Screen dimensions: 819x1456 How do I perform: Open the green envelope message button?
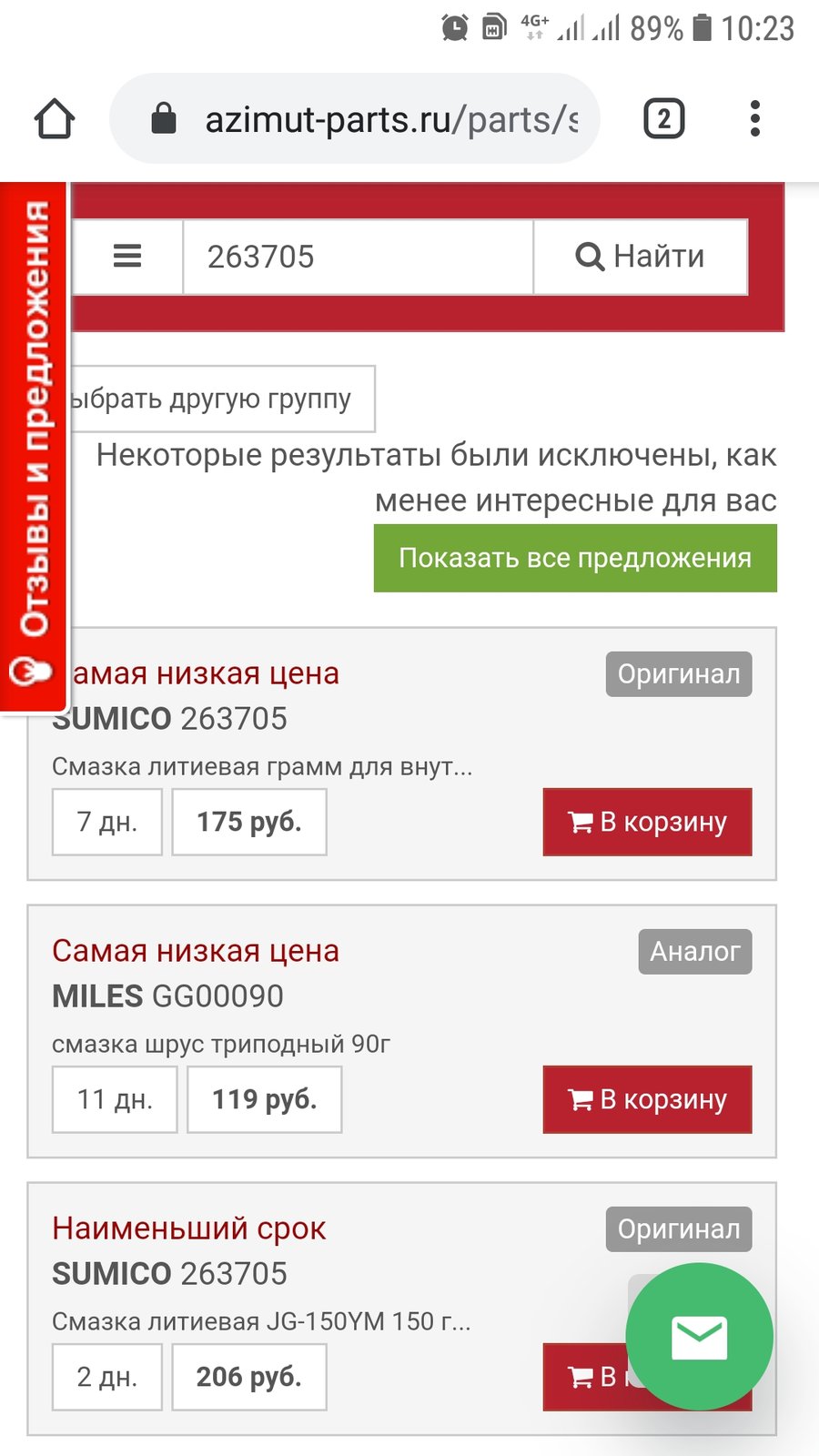(x=699, y=1337)
